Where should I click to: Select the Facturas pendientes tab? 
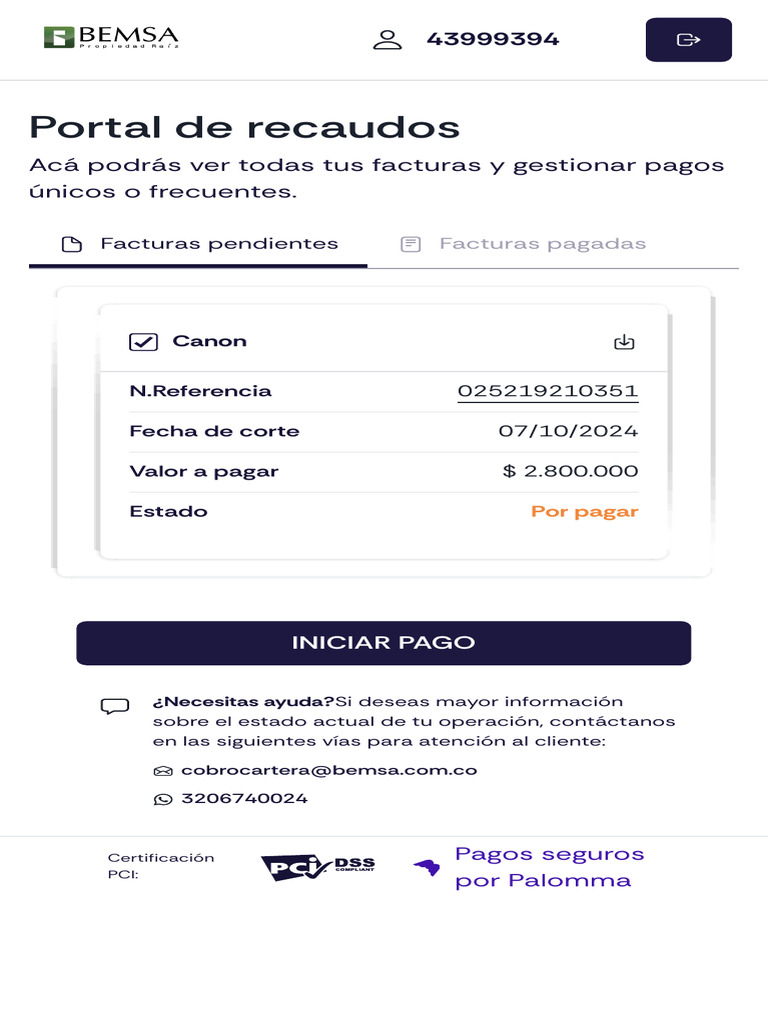tap(199, 244)
